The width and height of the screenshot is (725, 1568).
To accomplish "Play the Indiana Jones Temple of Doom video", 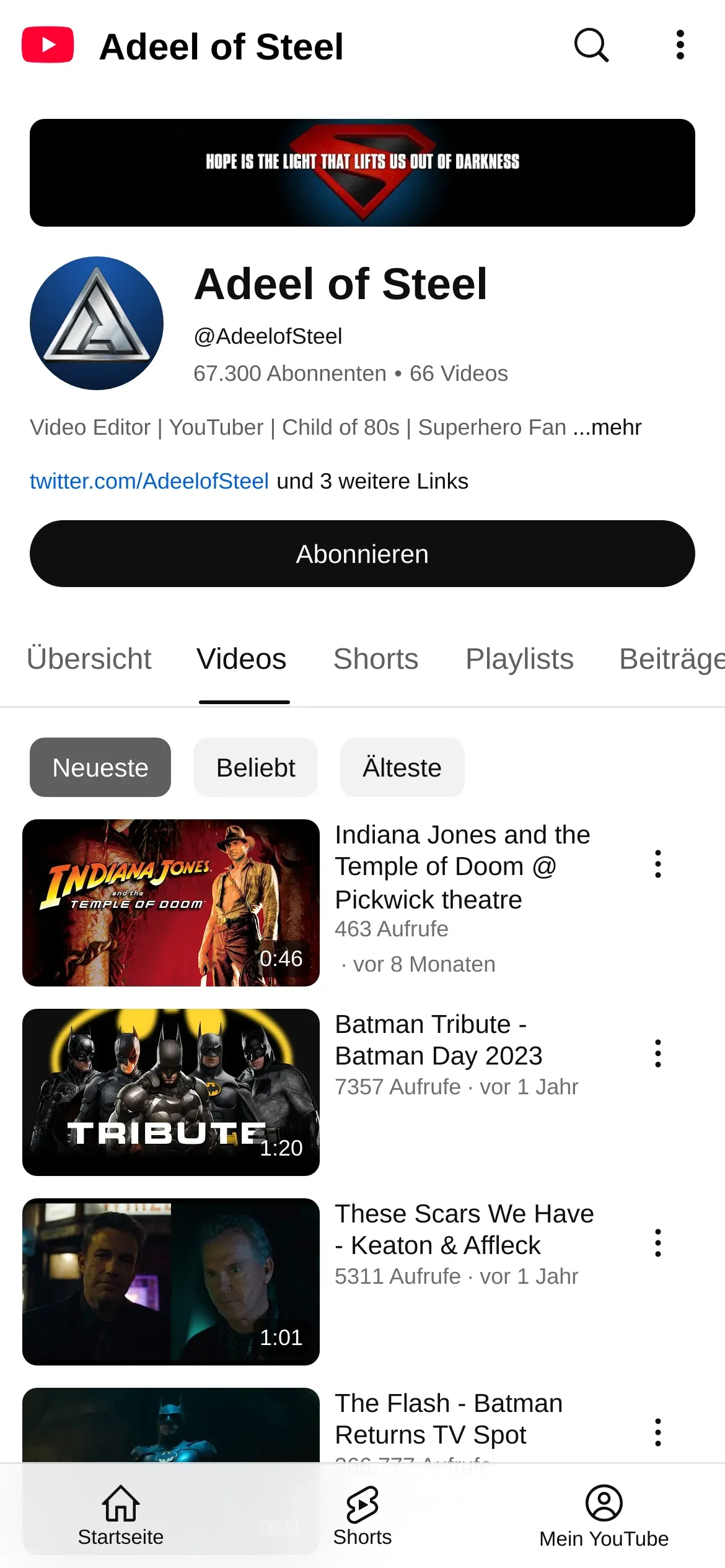I will click(x=171, y=903).
